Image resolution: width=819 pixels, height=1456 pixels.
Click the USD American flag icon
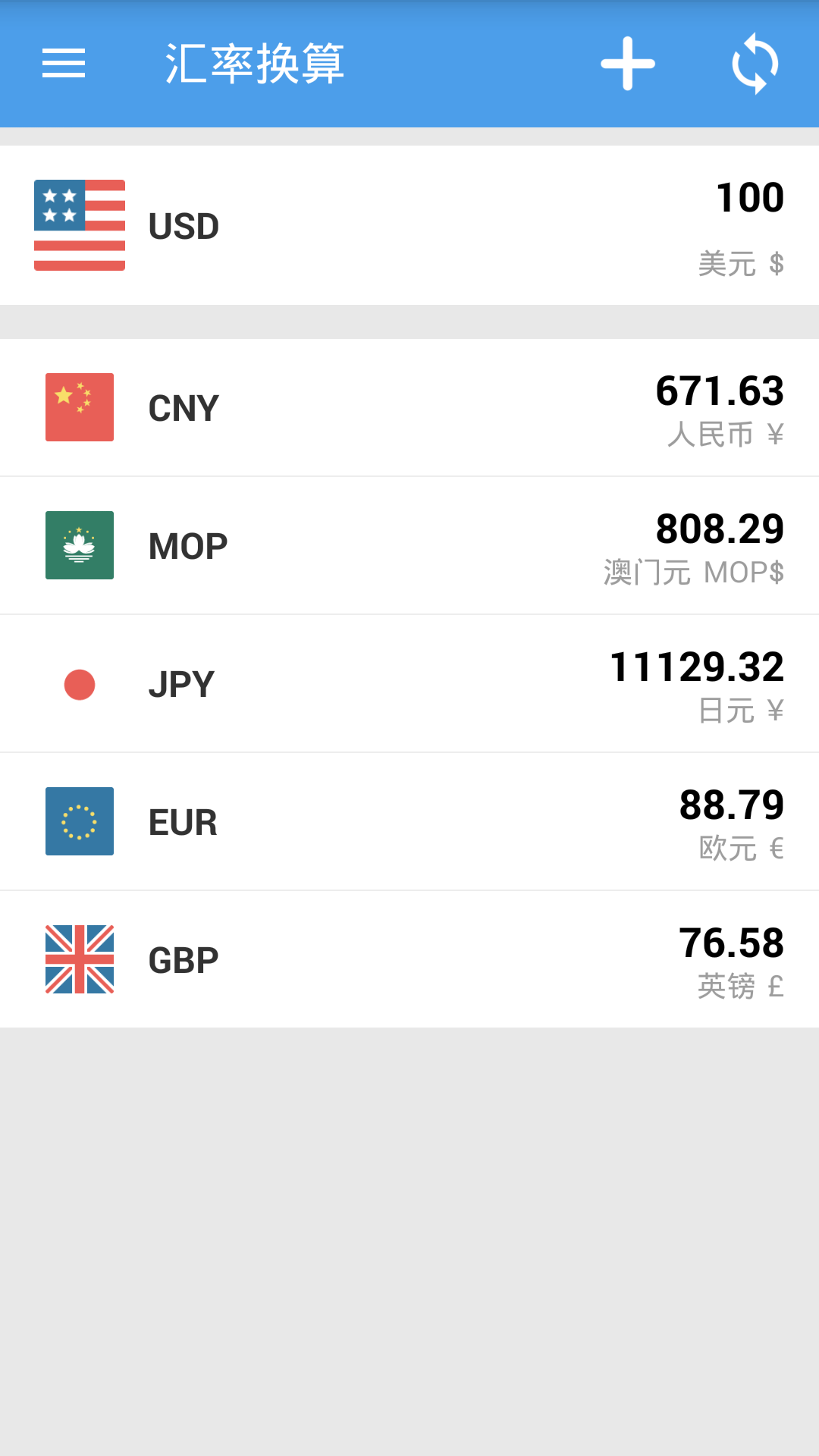pyautogui.click(x=79, y=225)
